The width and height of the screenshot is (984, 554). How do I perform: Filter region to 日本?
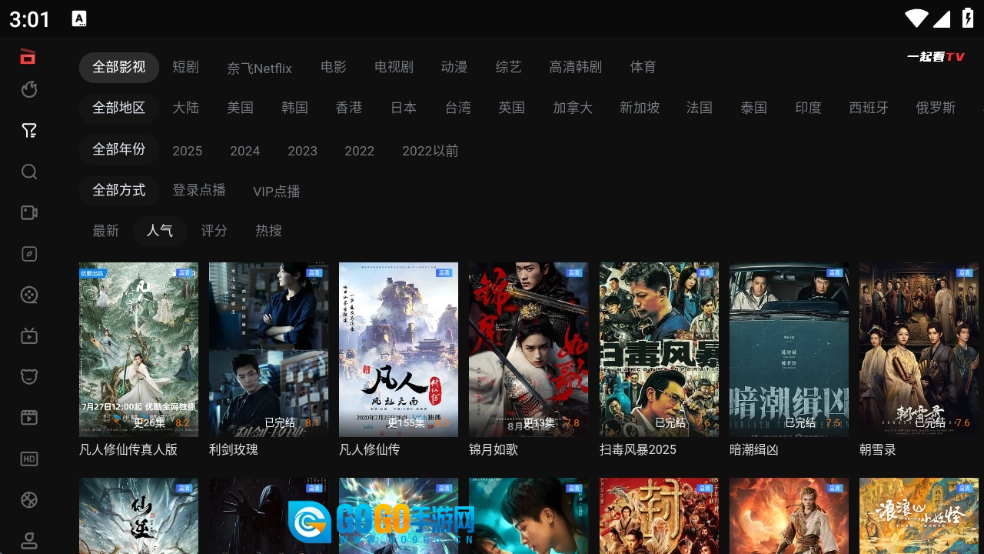pos(403,108)
